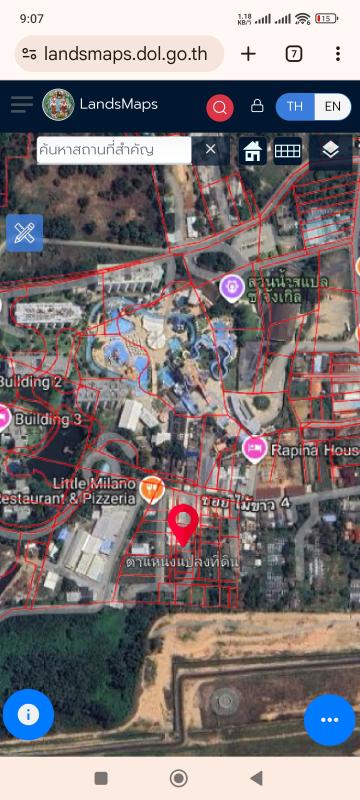Open the browser overflow menu
Image resolution: width=360 pixels, height=800 pixels.
338,54
